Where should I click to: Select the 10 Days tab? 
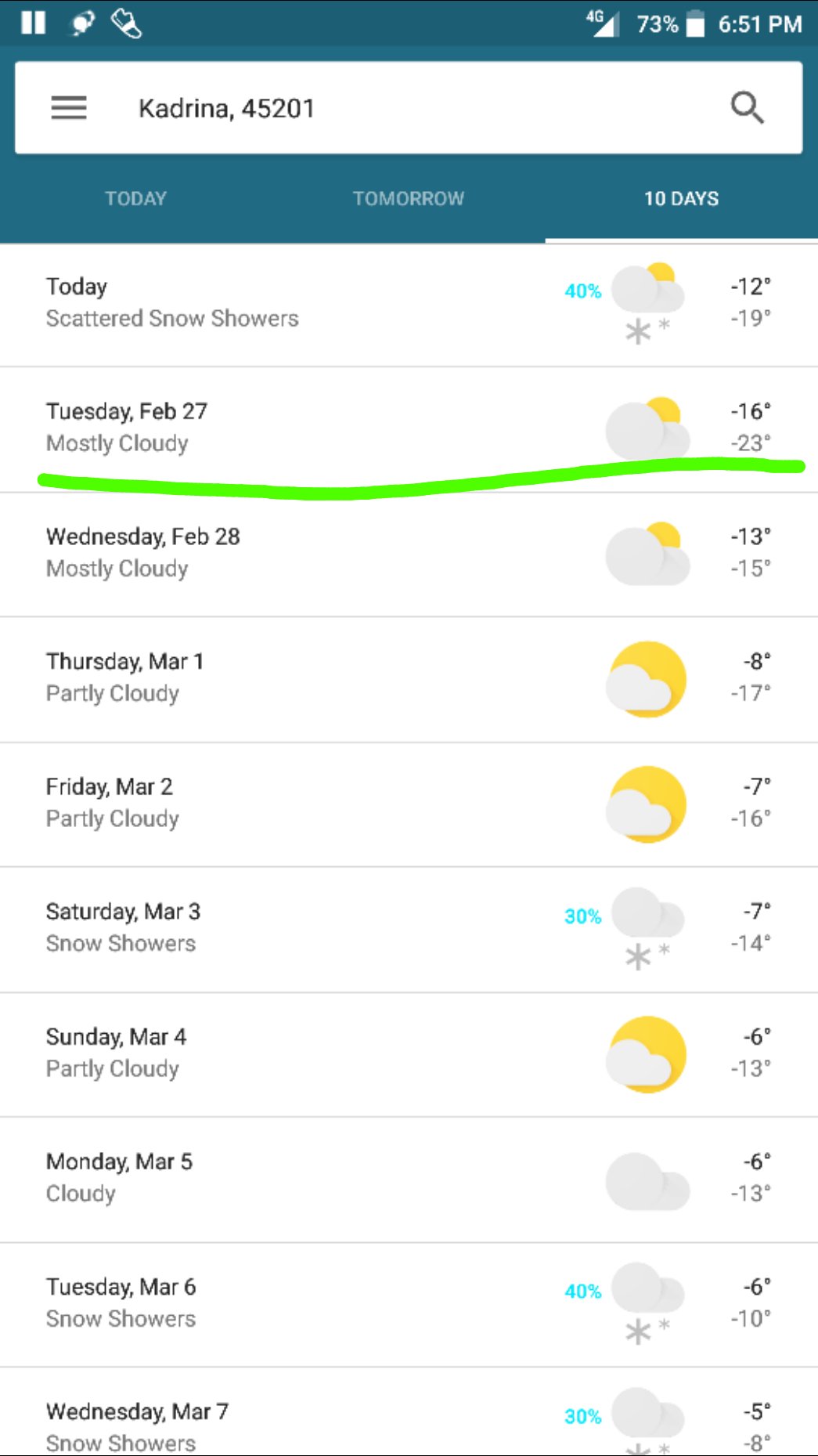pyautogui.click(x=681, y=199)
